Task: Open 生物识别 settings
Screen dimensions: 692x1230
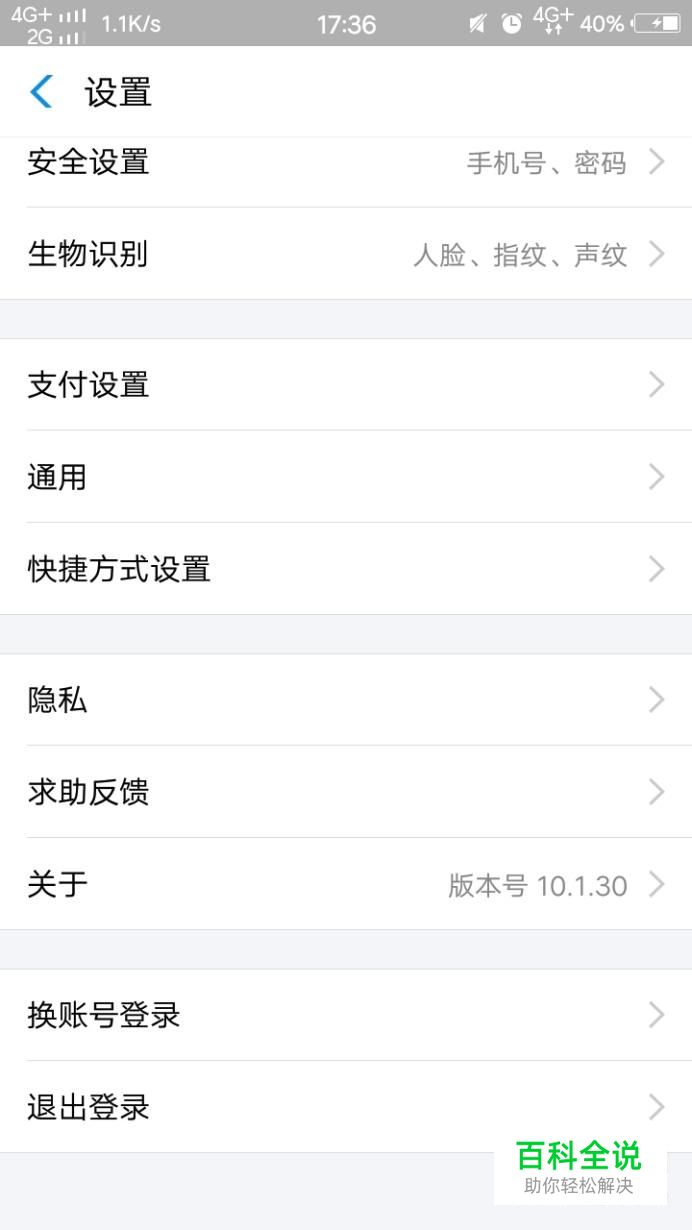Action: click(346, 254)
